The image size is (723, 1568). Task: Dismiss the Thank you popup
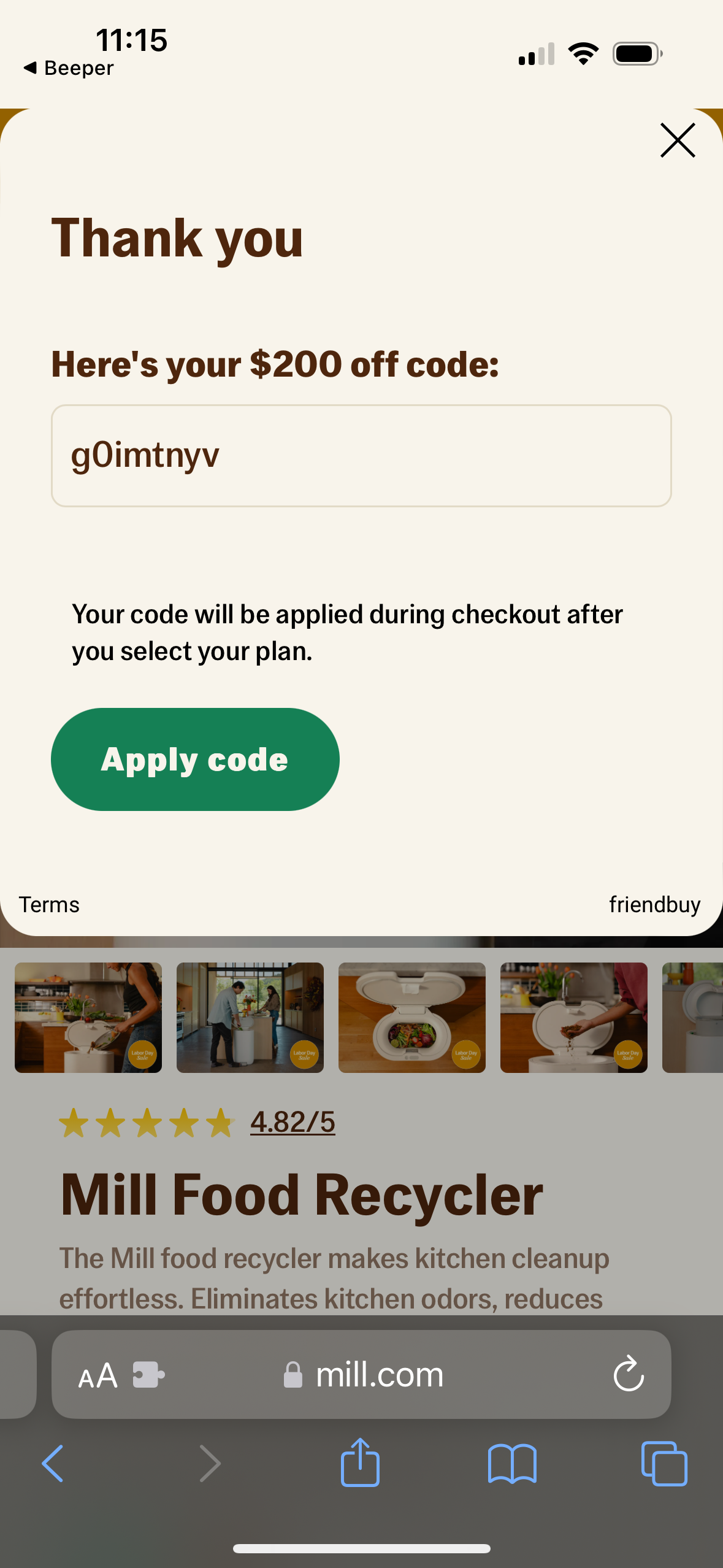coord(677,140)
